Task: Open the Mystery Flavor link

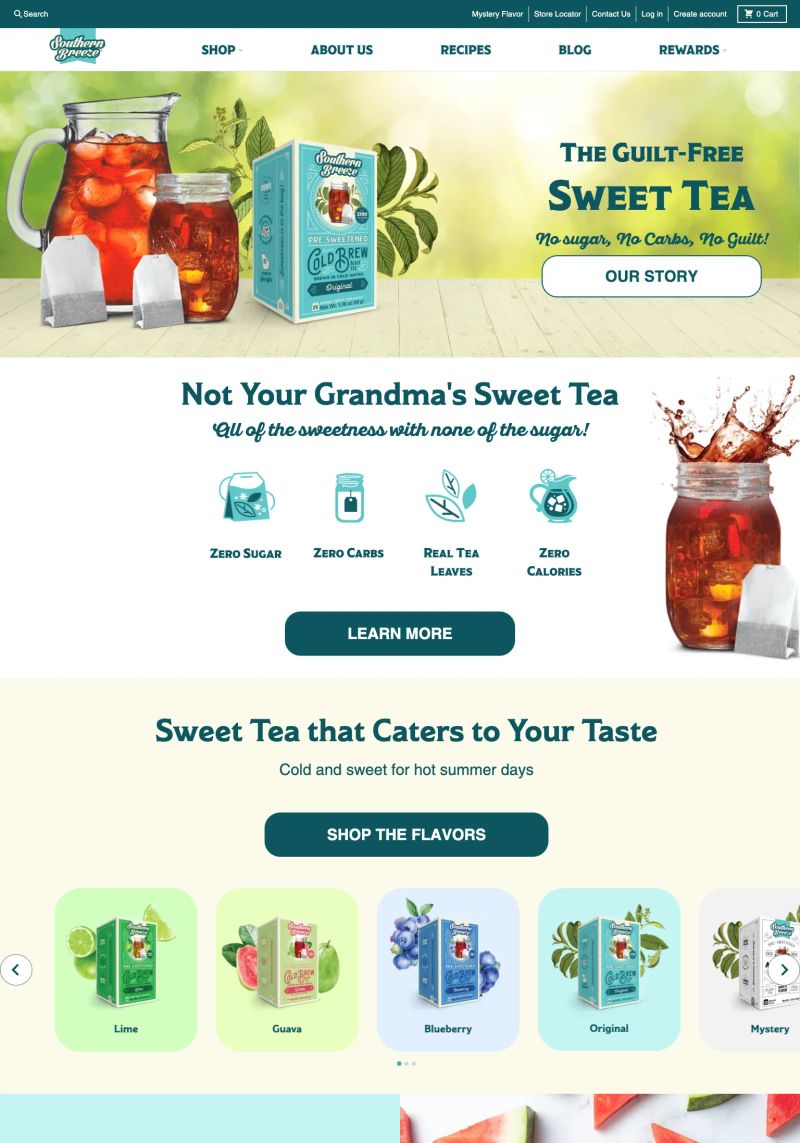Action: point(497,14)
